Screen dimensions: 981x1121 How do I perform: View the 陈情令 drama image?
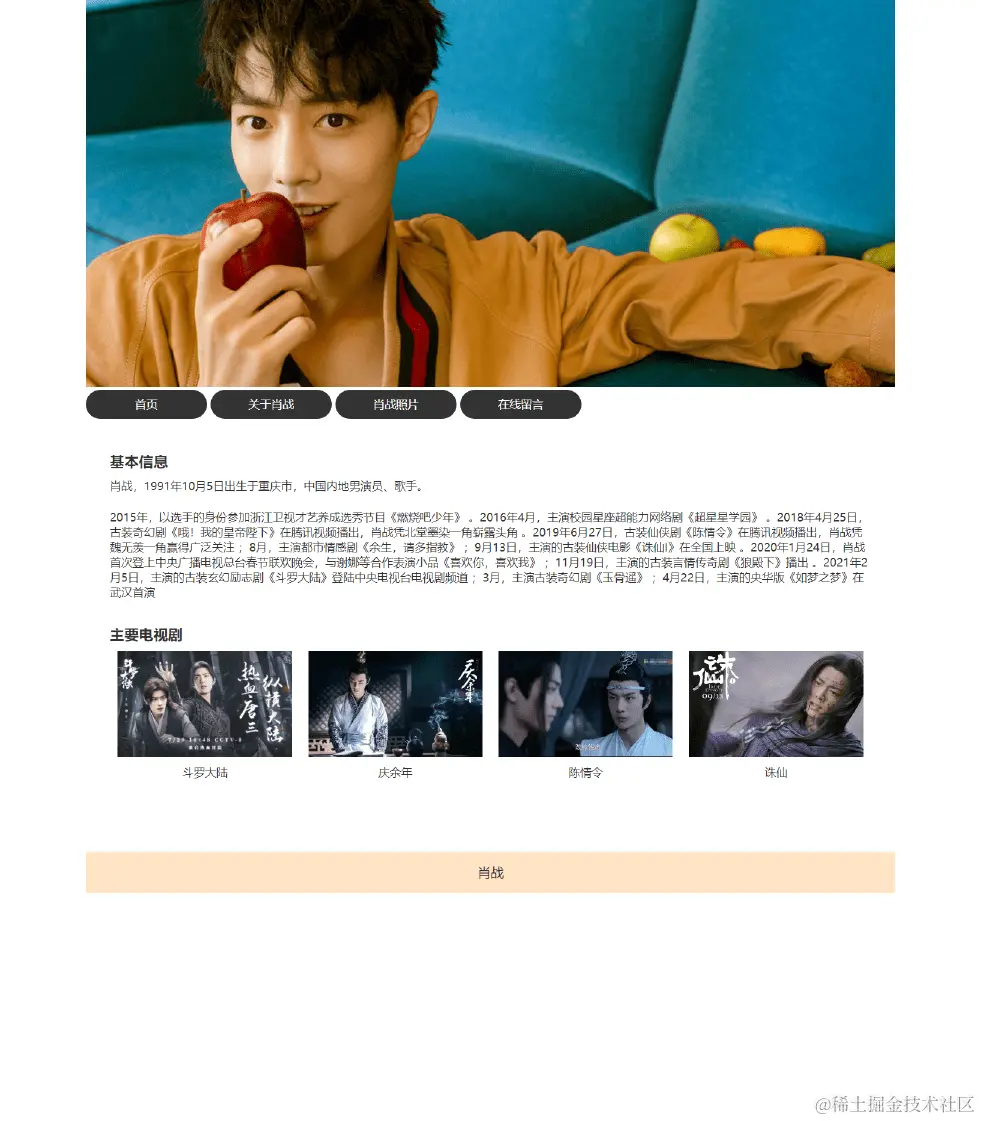coord(585,704)
